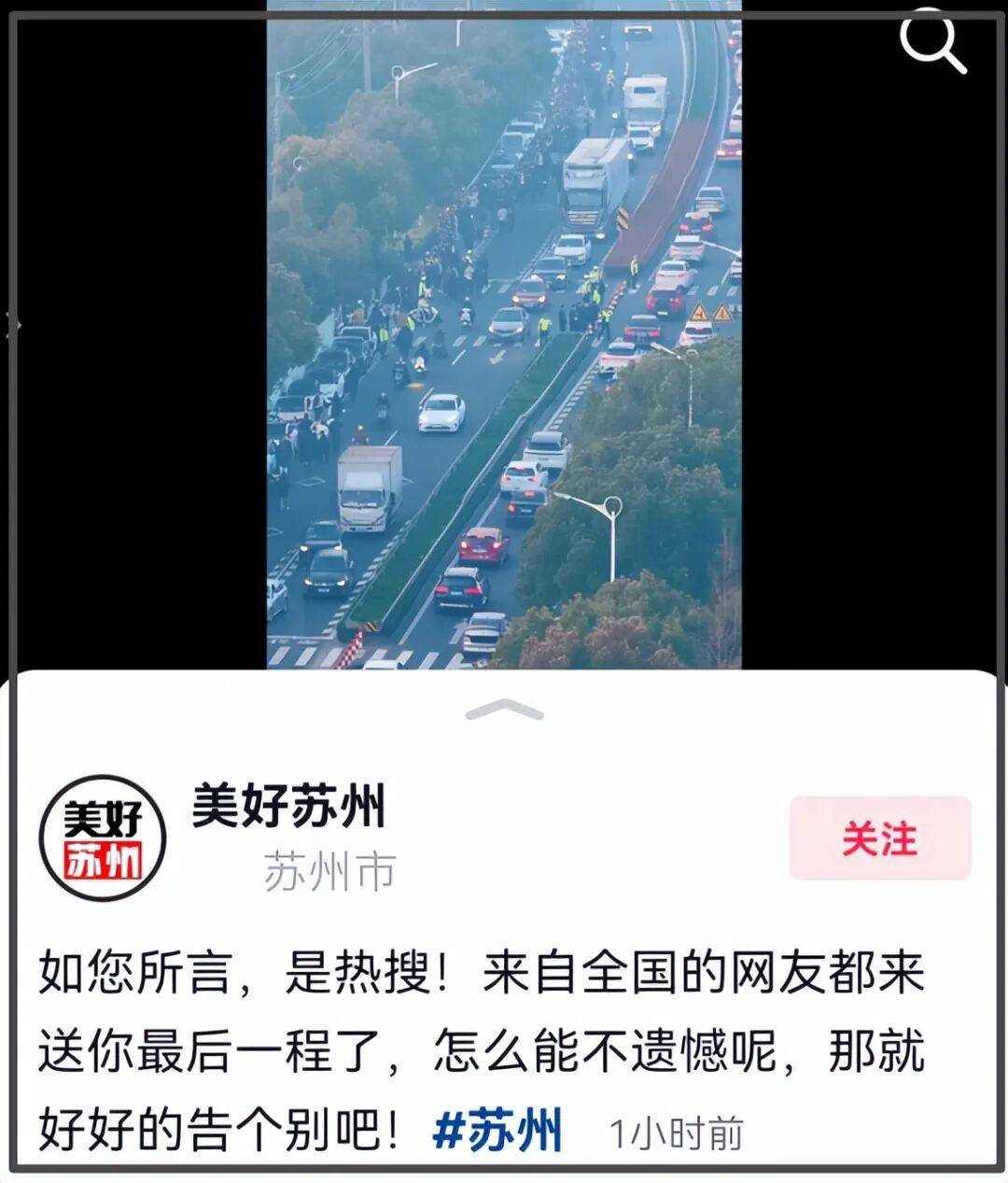
Task: Open the 美好苏州 profile avatar
Action: [102, 838]
